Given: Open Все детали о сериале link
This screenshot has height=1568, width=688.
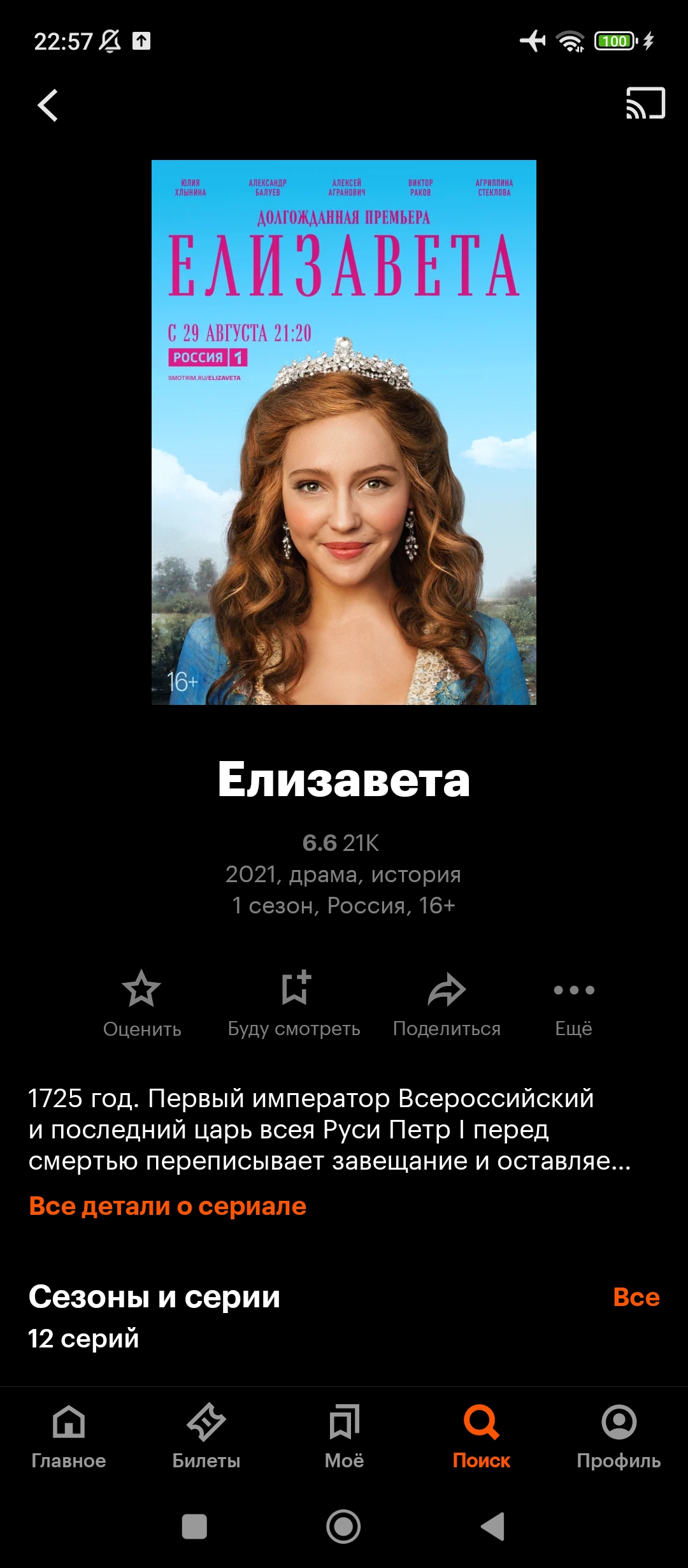Looking at the screenshot, I should click(168, 1206).
